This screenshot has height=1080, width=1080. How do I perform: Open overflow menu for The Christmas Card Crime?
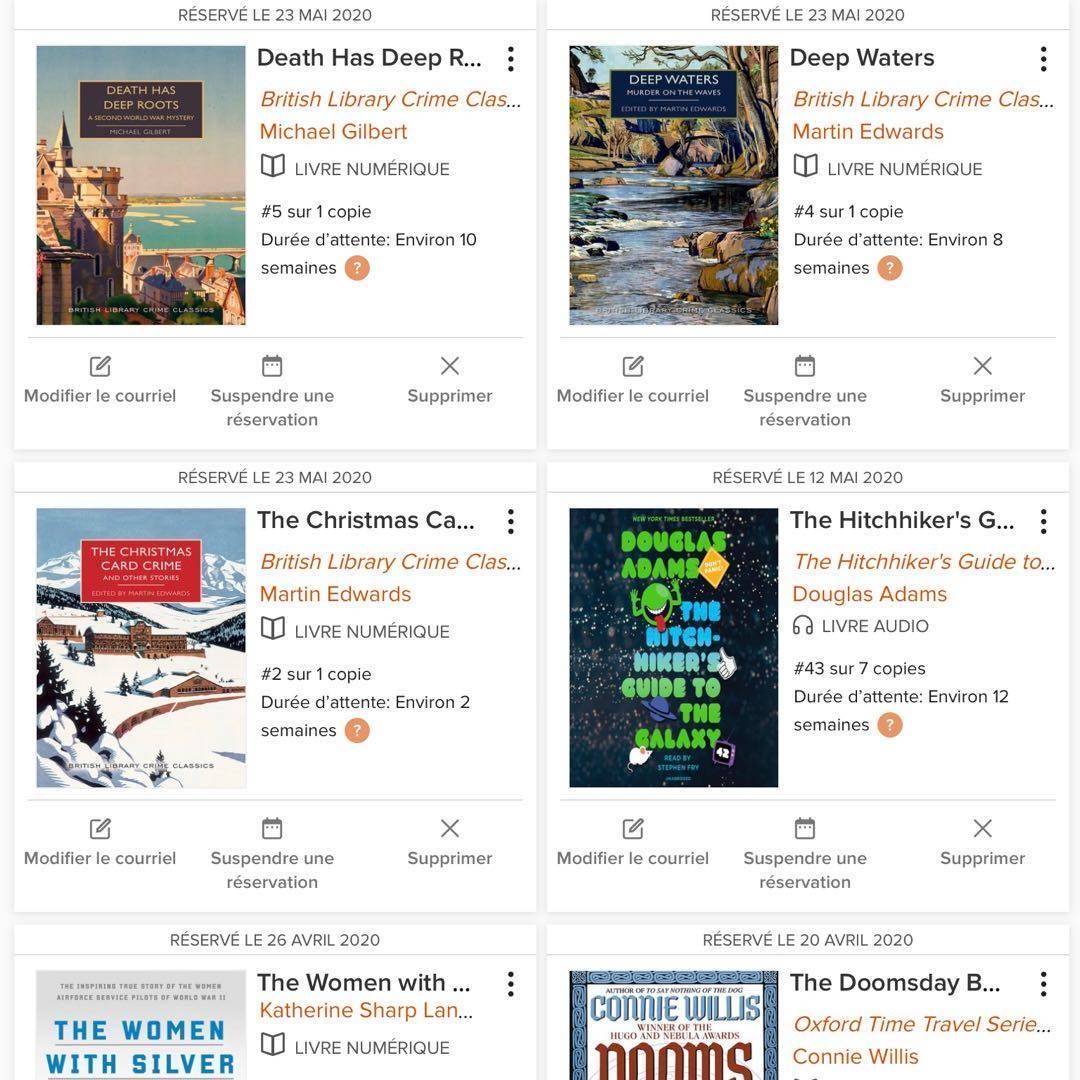[x=510, y=522]
